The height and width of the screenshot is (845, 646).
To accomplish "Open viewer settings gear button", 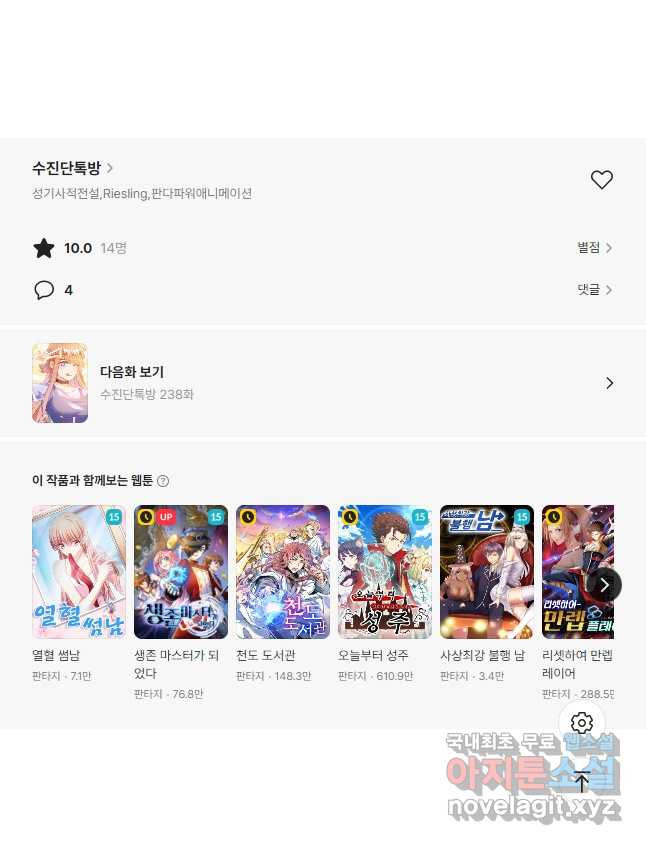I will point(582,723).
